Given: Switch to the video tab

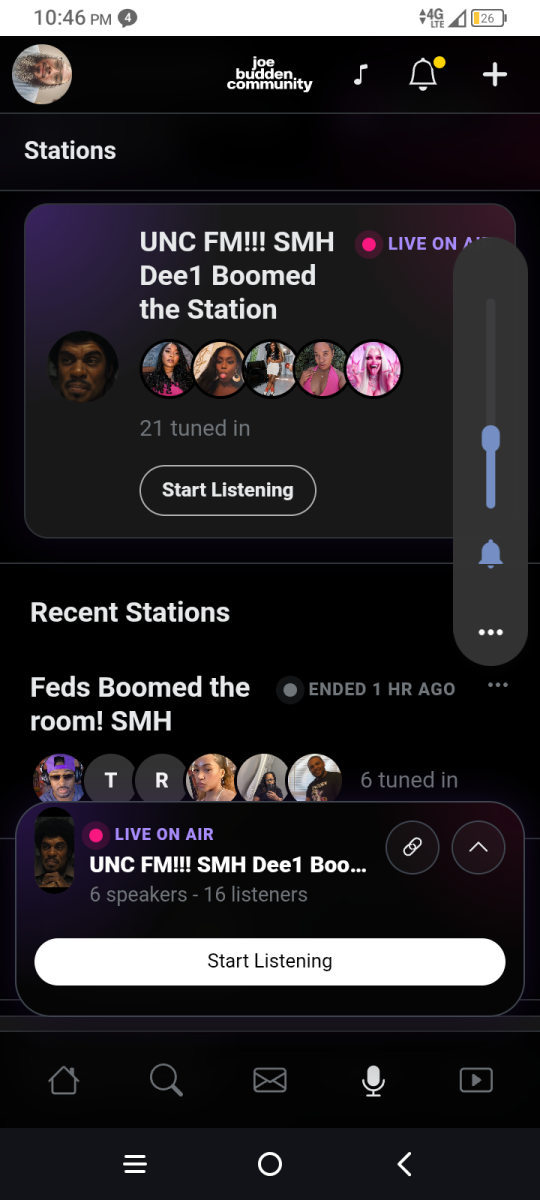Looking at the screenshot, I should 476,1080.
